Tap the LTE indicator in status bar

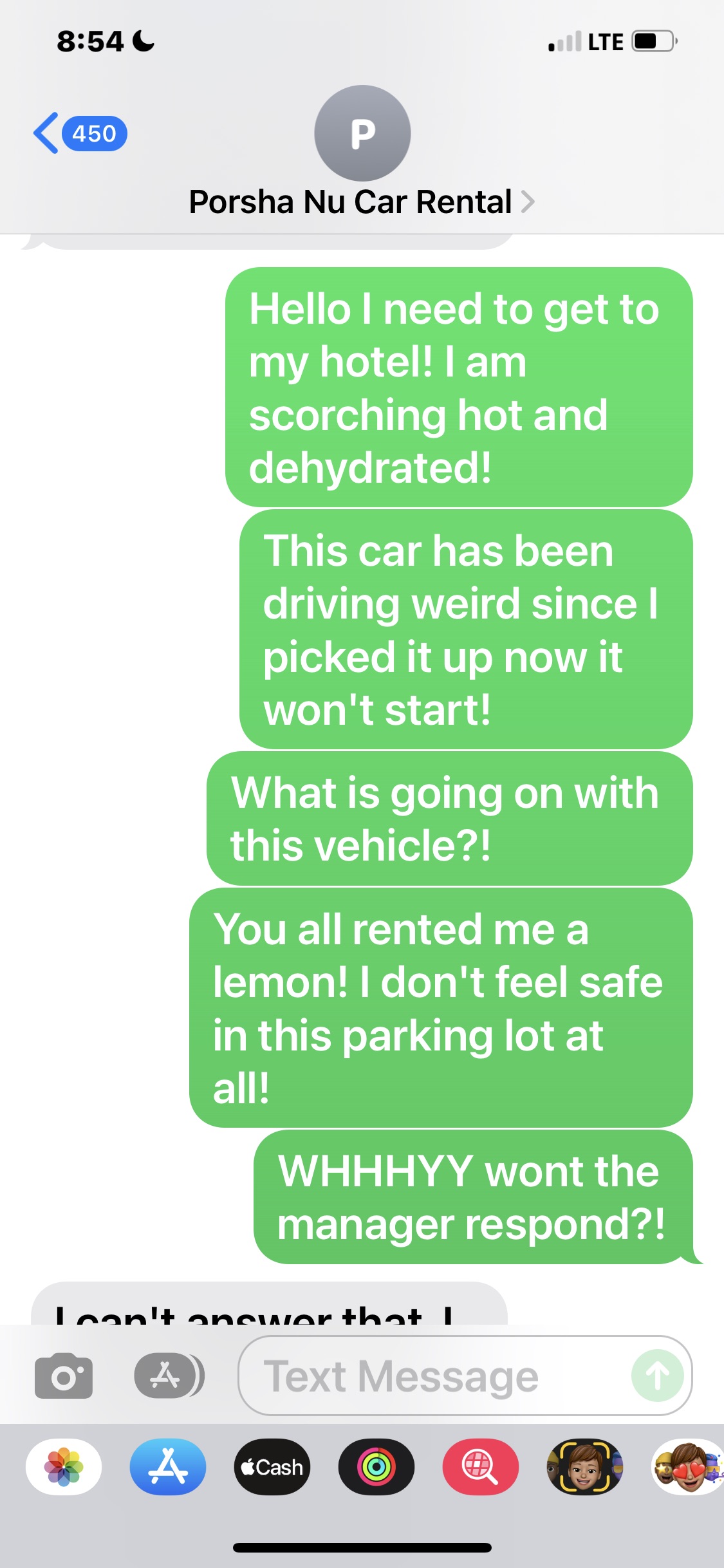pos(606,41)
